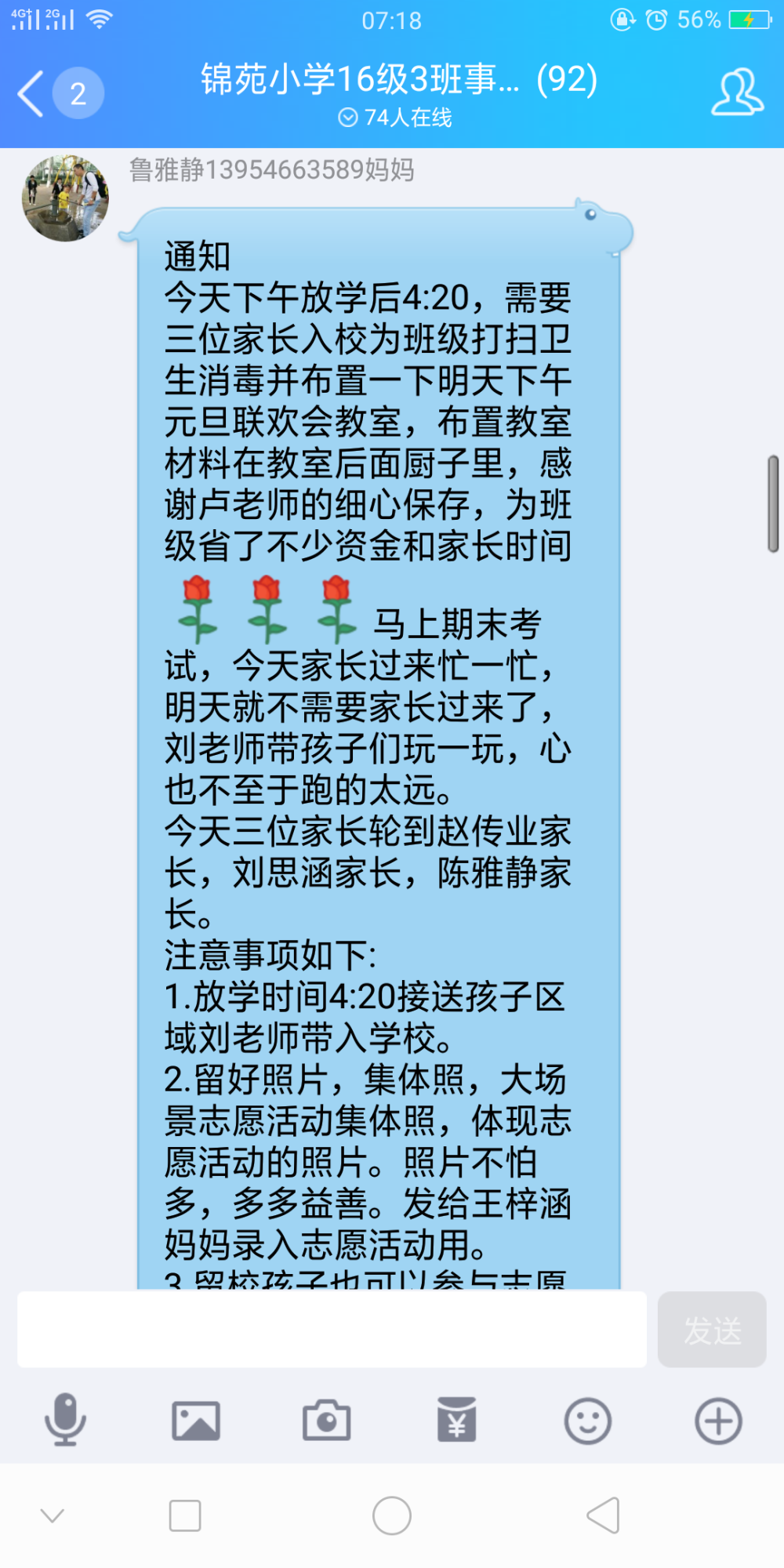784x1568 pixels.
Task: Tap the system back triangle button
Action: (604, 1515)
